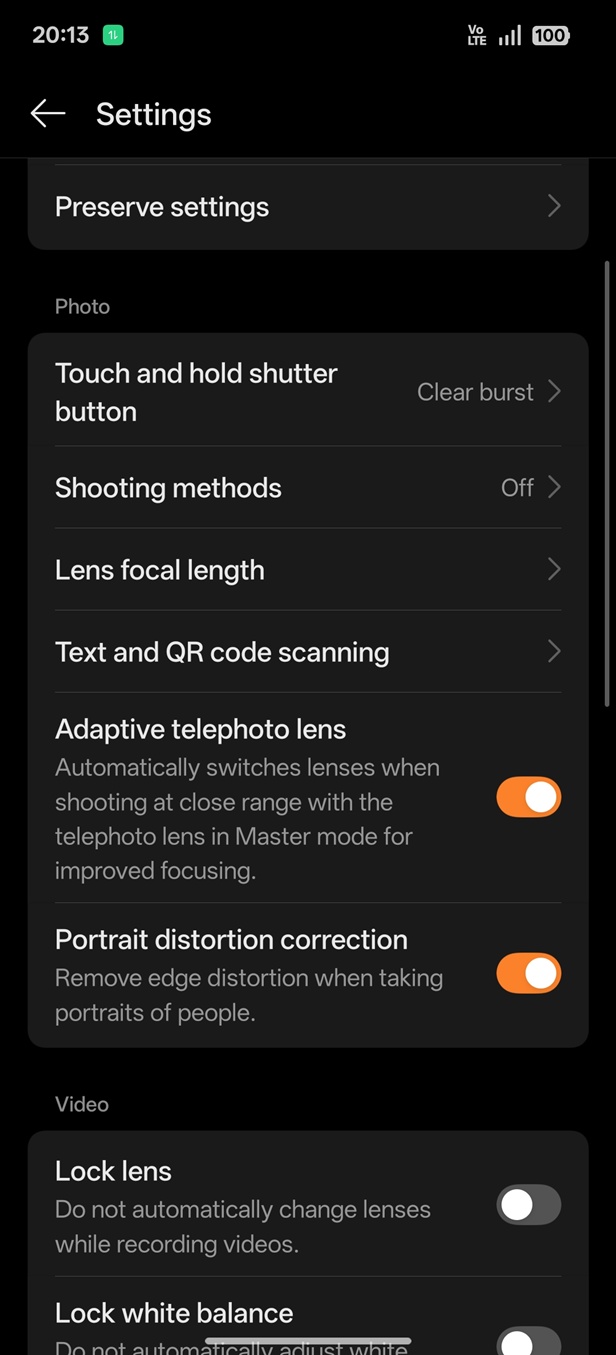The image size is (616, 1355).
Task: Enable Lock lens for video
Action: pyautogui.click(x=528, y=1205)
